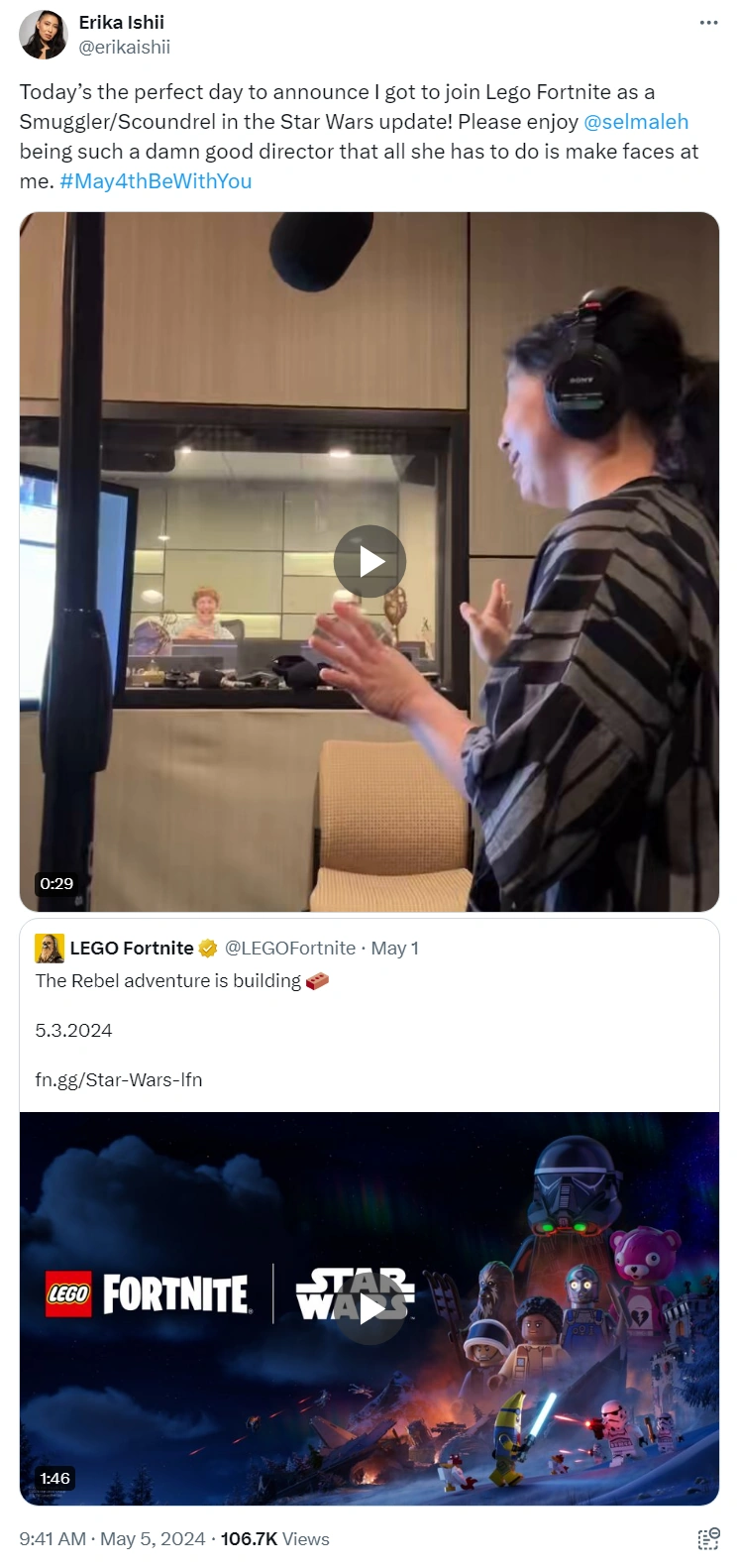Open Erika Ishii's profile picture

point(44,35)
